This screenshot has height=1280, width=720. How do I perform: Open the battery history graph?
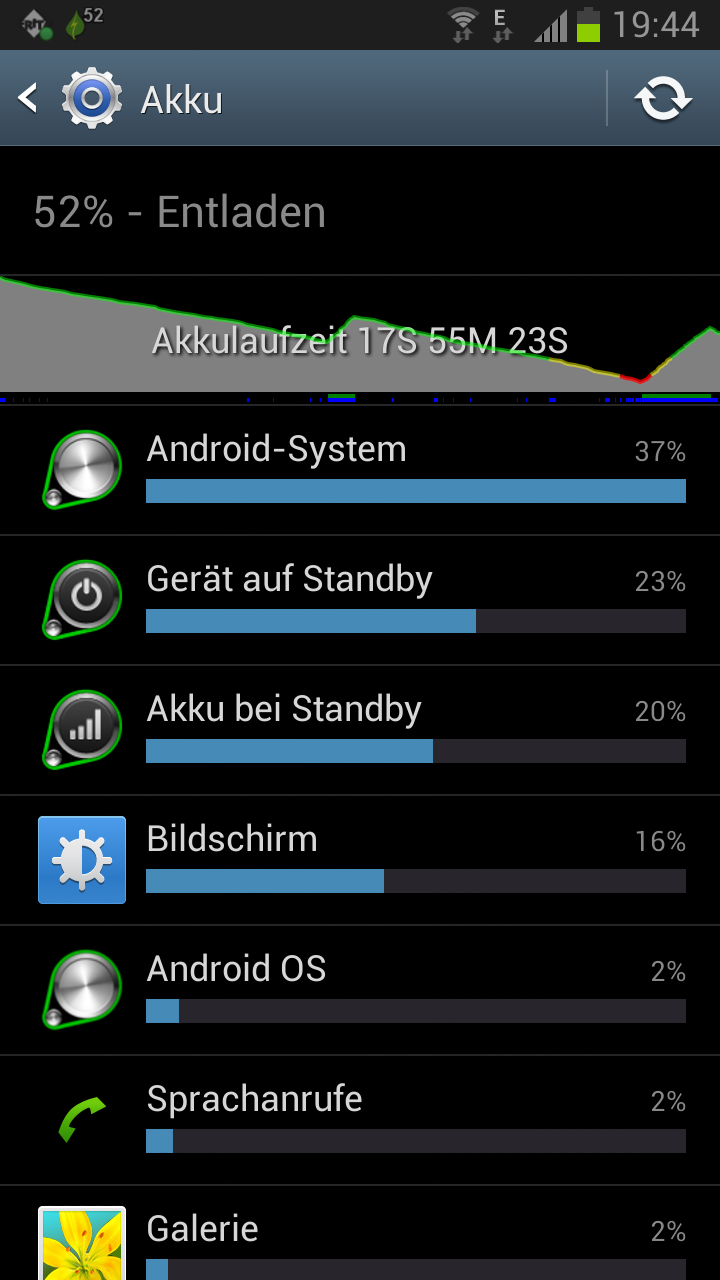click(360, 339)
